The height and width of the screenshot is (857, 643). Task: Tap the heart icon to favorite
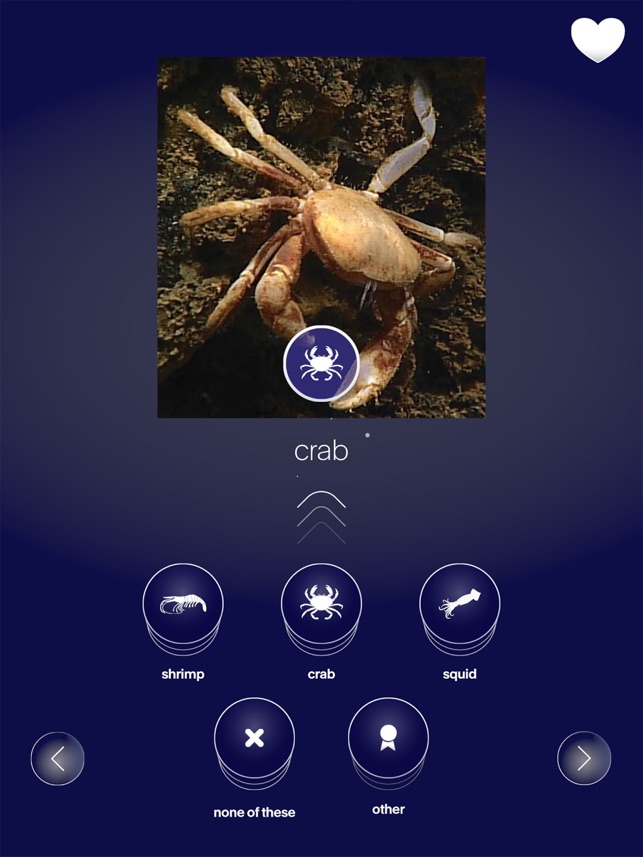pos(597,41)
